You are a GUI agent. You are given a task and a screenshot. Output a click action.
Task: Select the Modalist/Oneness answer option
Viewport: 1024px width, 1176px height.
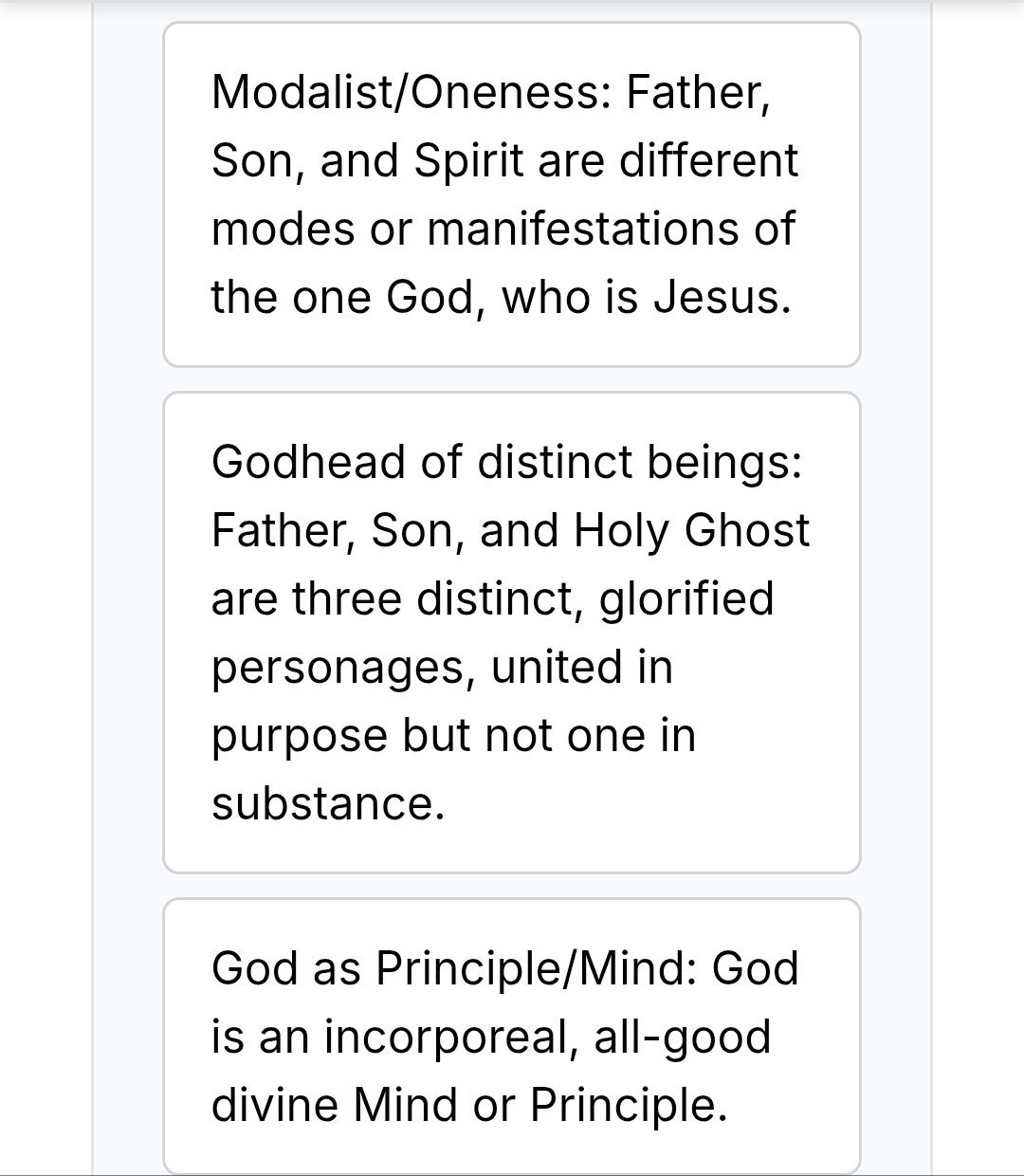[512, 194]
